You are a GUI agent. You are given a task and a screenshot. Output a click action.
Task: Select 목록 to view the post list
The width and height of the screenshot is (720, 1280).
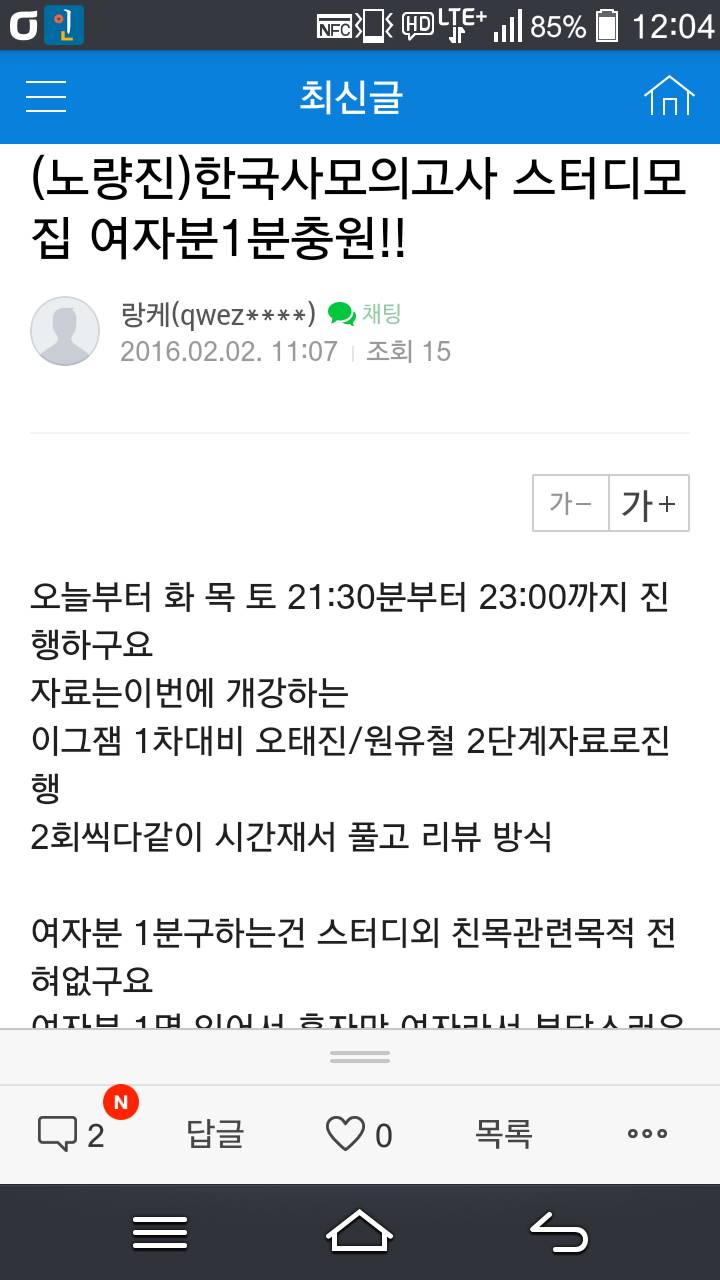coord(503,1133)
